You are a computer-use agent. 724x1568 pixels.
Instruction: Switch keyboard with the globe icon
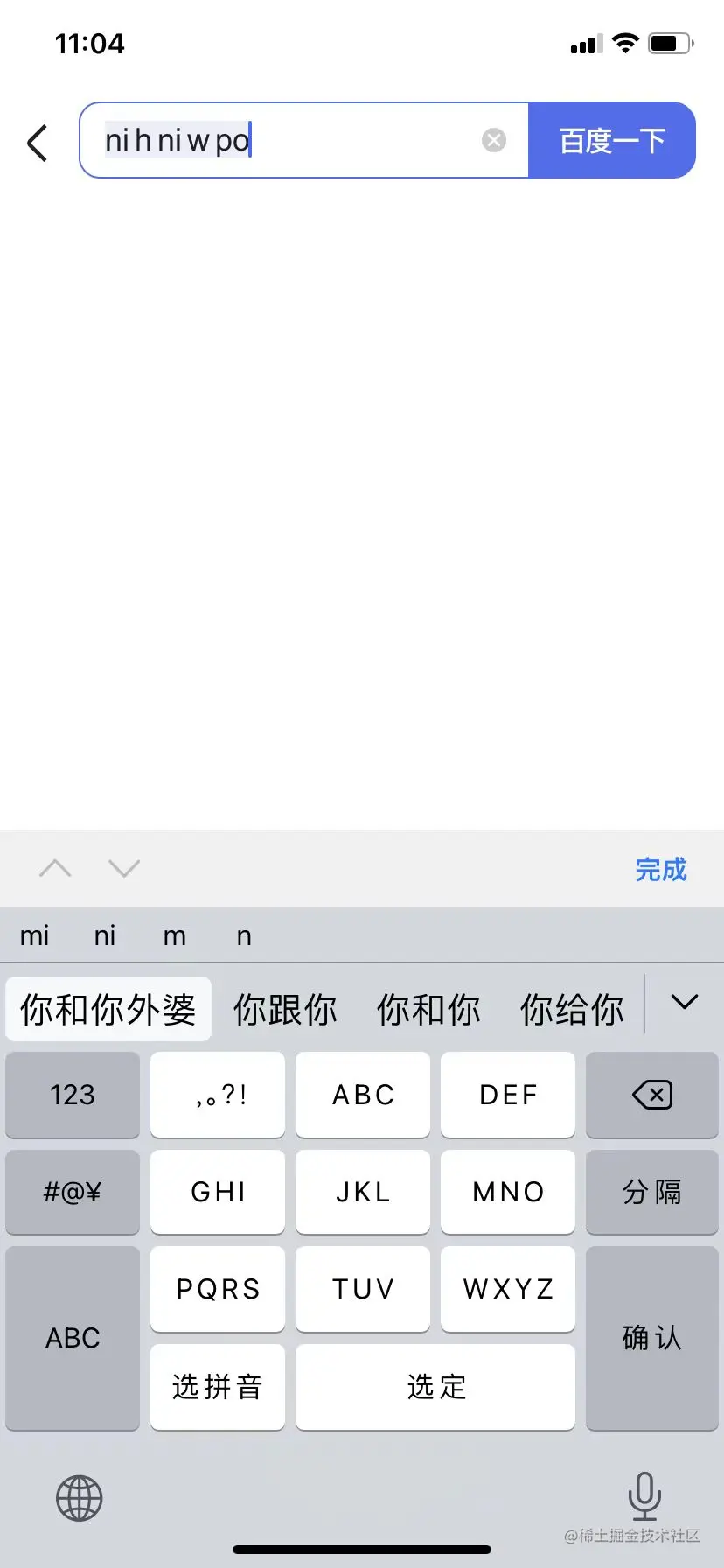tap(80, 1498)
